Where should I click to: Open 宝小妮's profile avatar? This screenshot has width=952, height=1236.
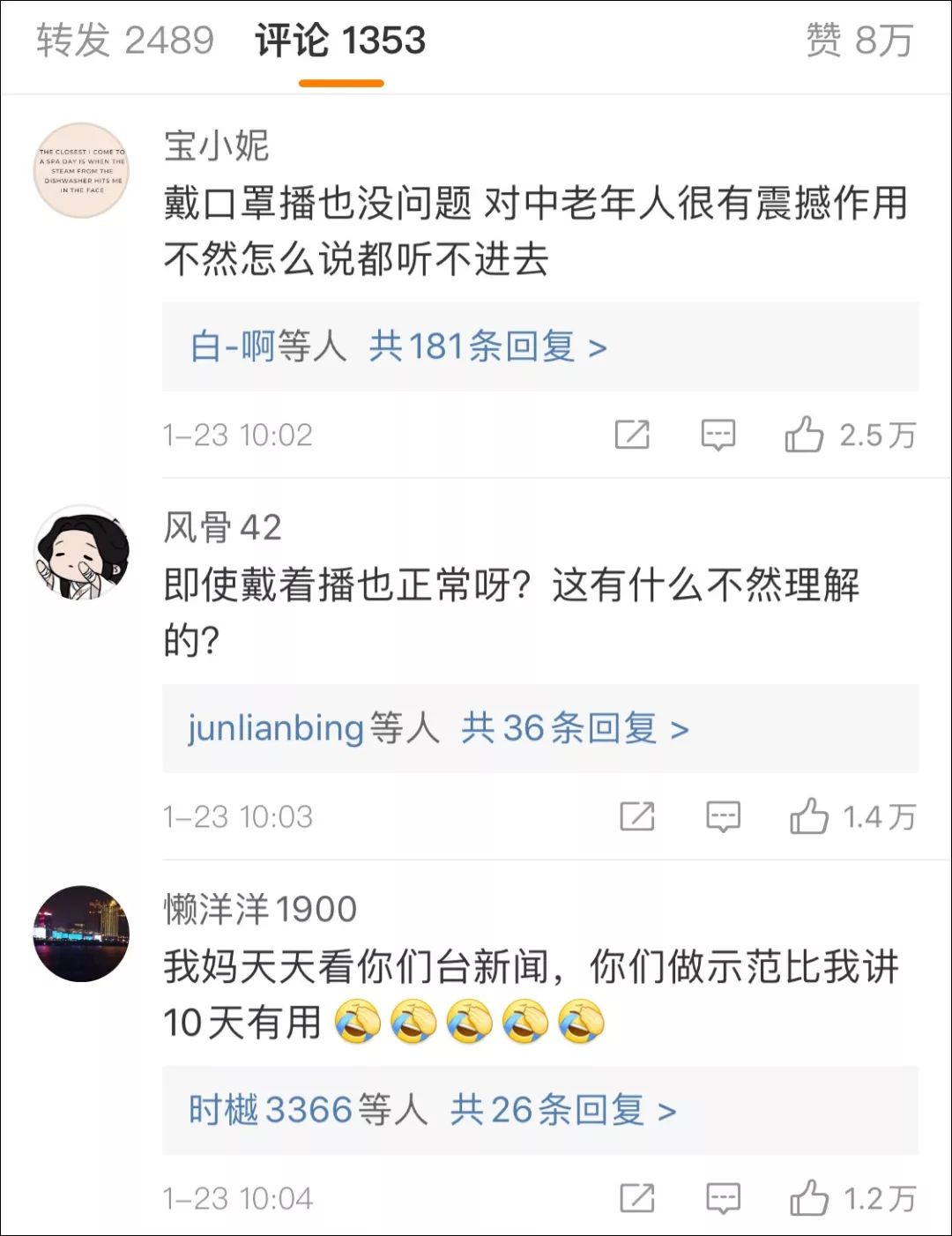tap(82, 170)
